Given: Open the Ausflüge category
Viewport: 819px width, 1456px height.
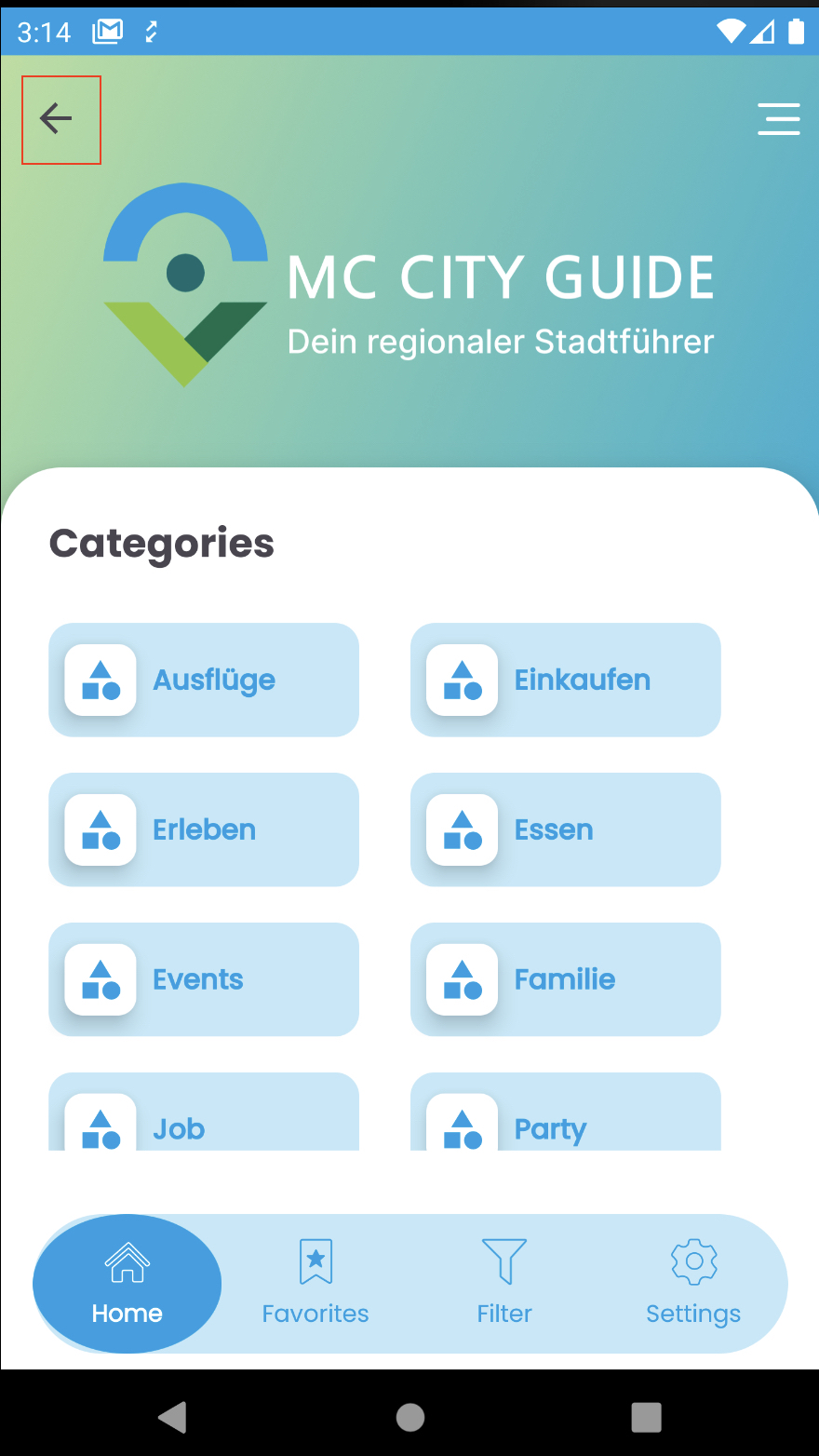Looking at the screenshot, I should [x=204, y=680].
